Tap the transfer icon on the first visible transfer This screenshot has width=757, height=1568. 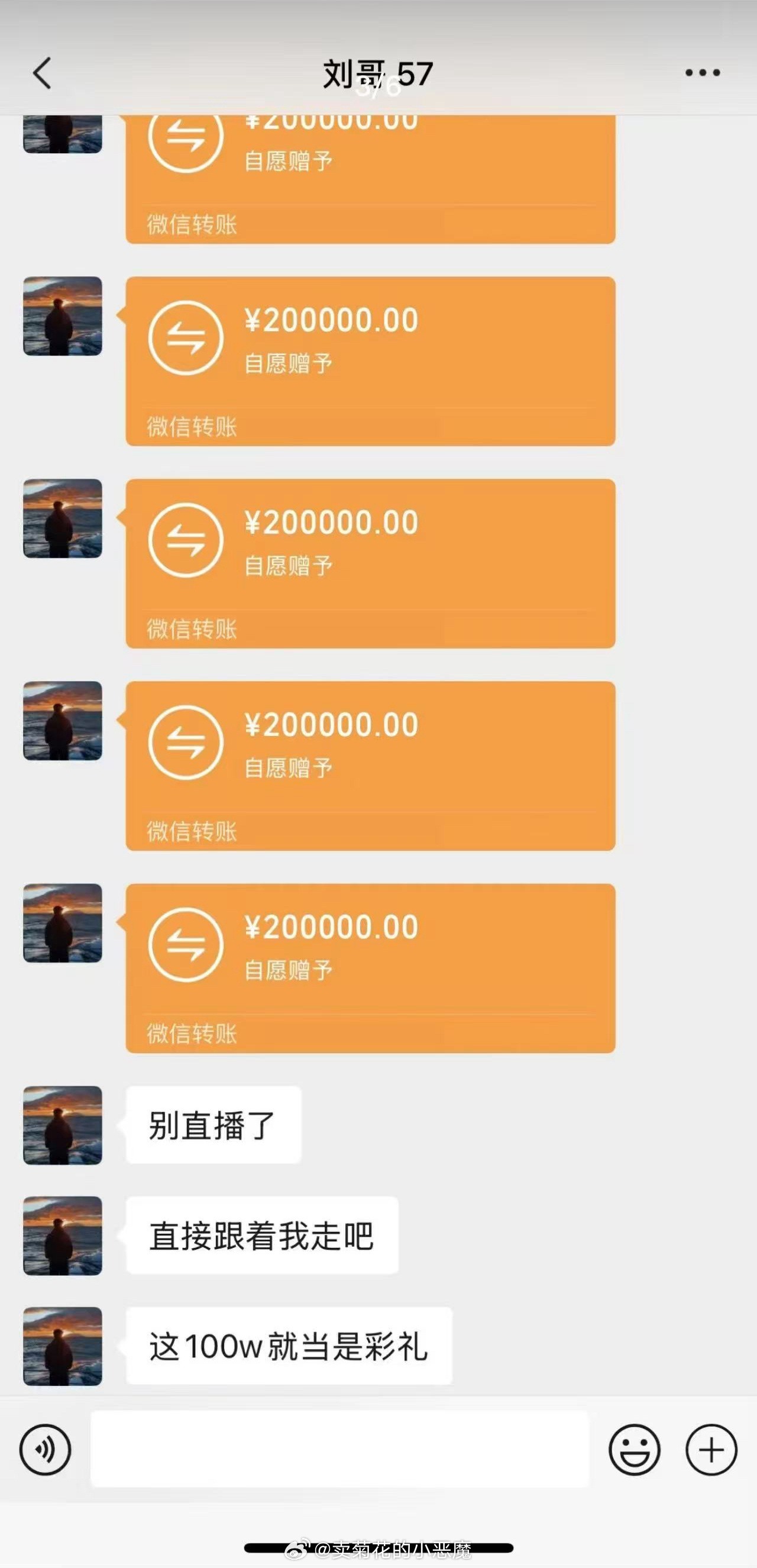click(186, 137)
